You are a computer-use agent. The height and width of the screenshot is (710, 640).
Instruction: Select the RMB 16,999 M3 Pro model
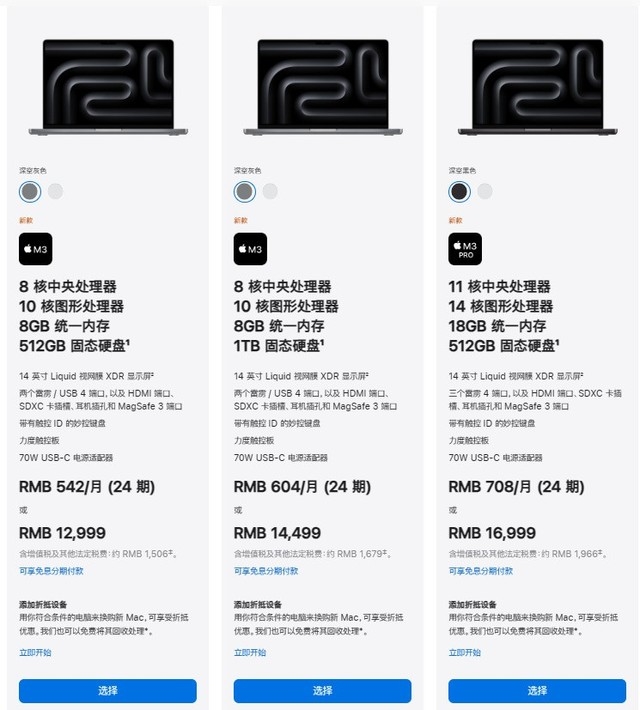pos(537,690)
